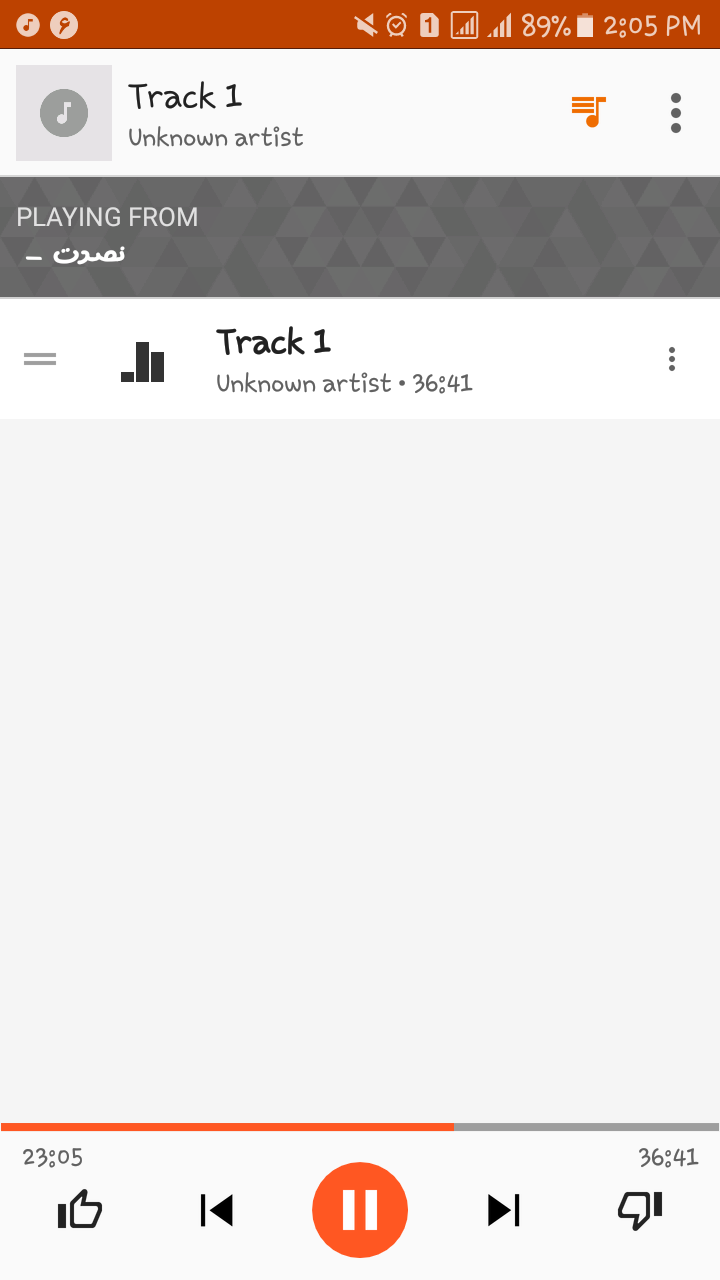This screenshot has height=1280, width=720.
Task: Tap the playback progress bar to seek
Action: point(360,1127)
